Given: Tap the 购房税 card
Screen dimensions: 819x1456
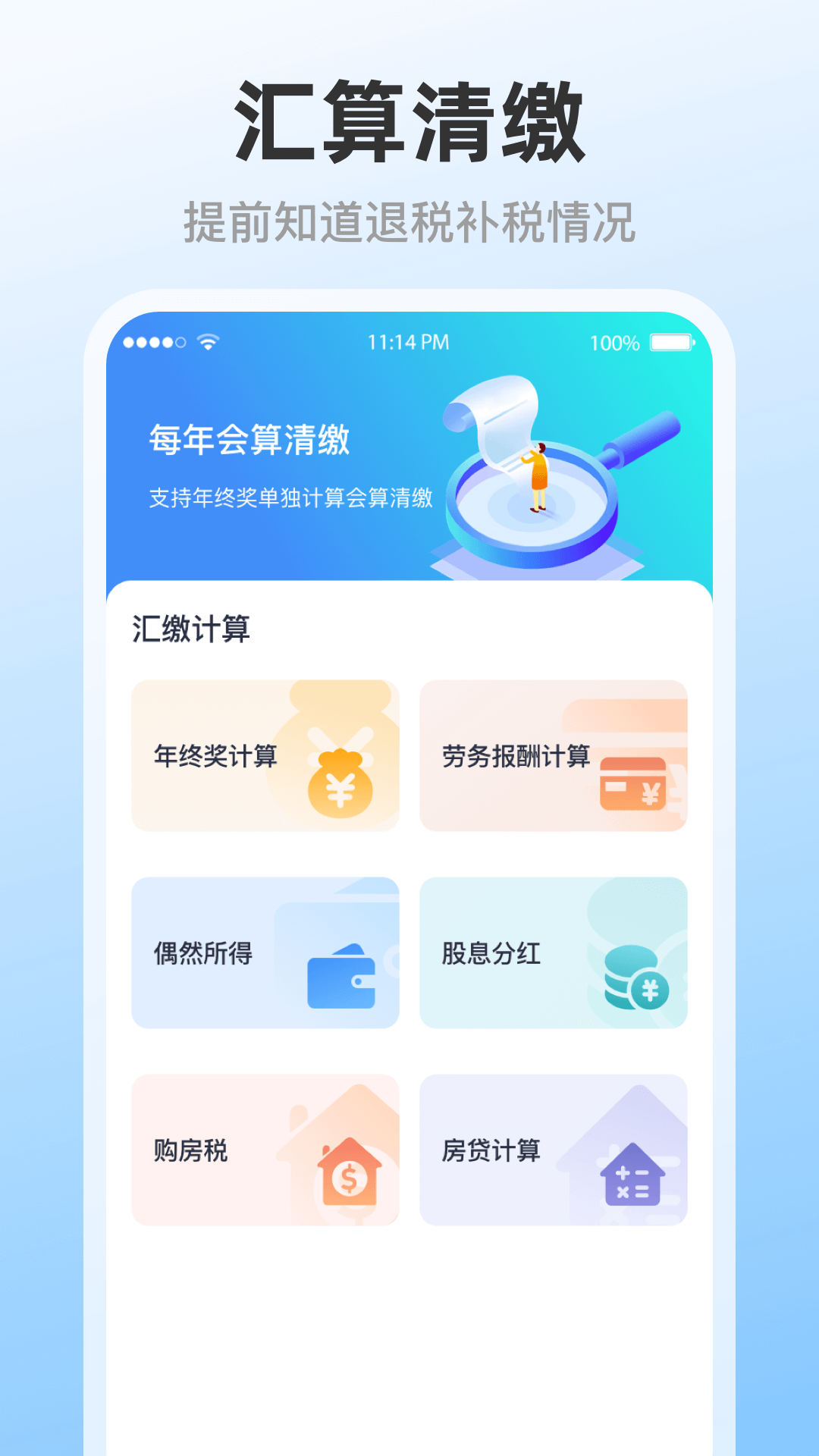Looking at the screenshot, I should point(265,1149).
